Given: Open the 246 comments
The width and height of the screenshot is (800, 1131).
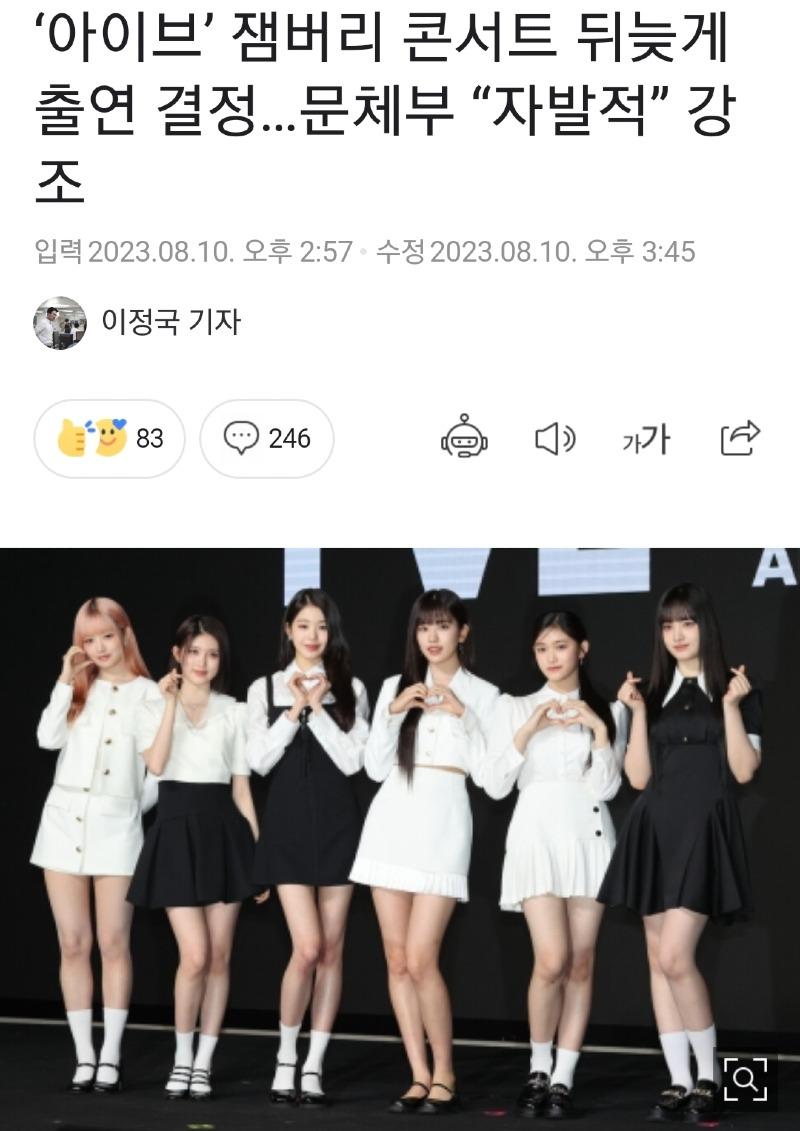Looking at the screenshot, I should (x=266, y=438).
